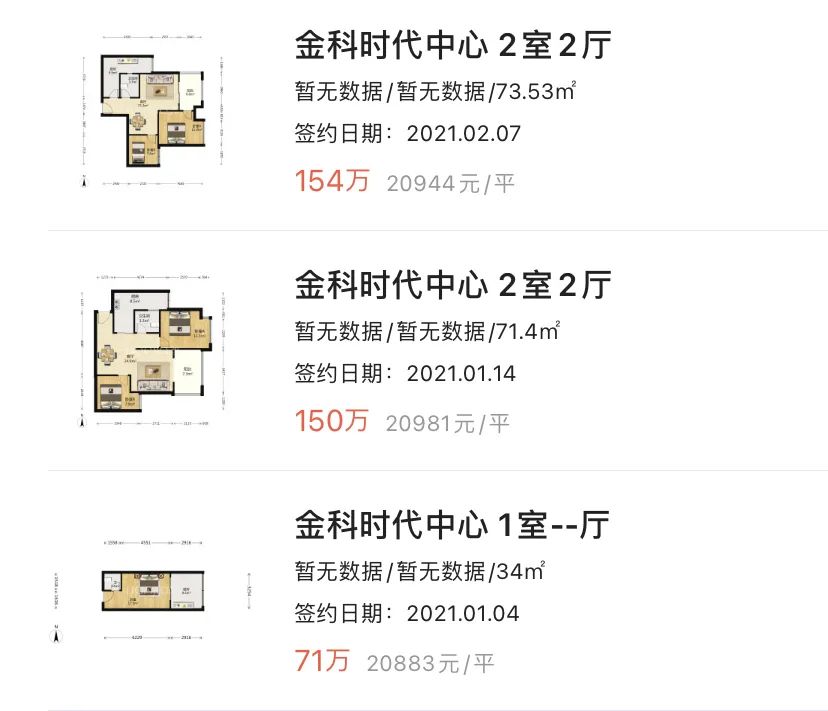Image resolution: width=828 pixels, height=711 pixels.
Task: View the 71.4㎡ listing signed 2021.01.14
Action: tap(452, 285)
